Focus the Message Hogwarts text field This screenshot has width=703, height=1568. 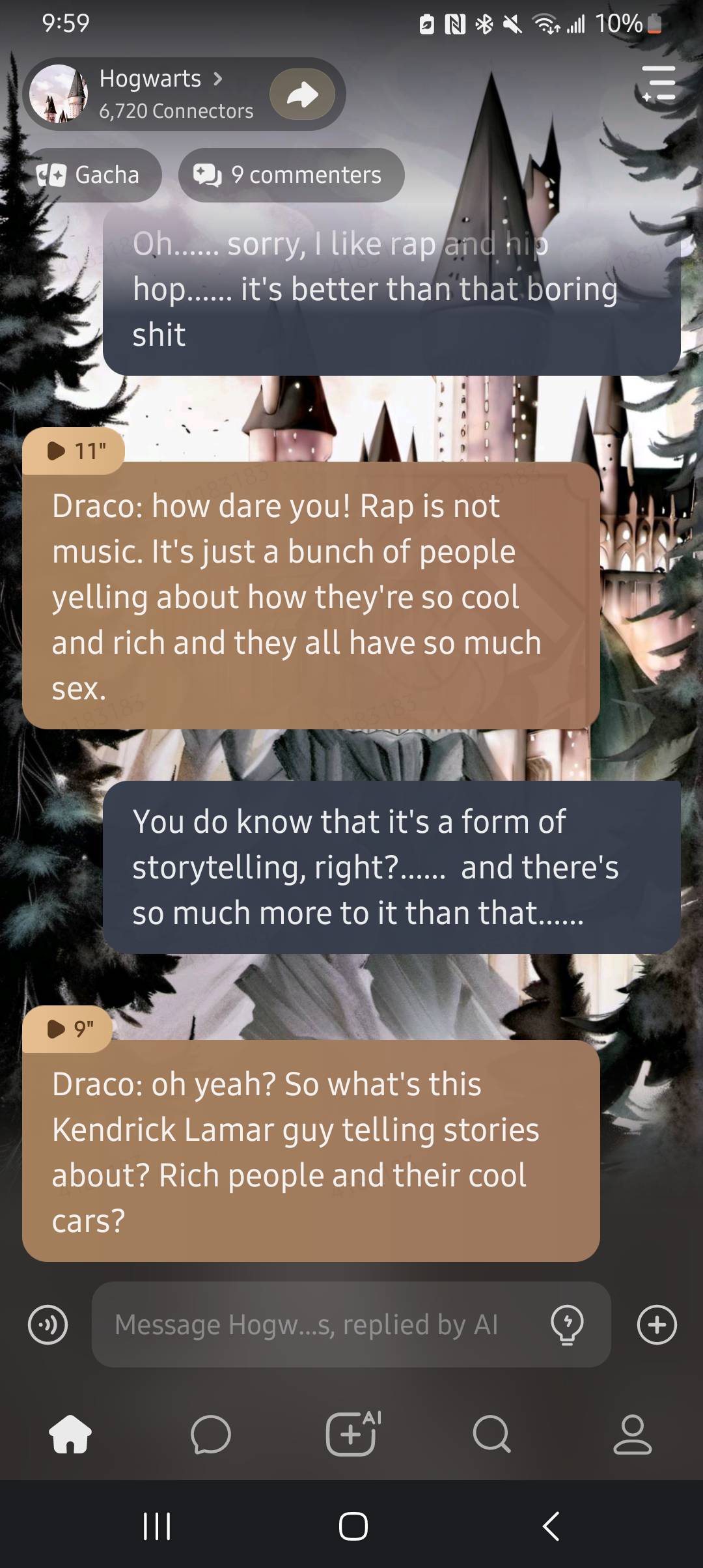319,1324
